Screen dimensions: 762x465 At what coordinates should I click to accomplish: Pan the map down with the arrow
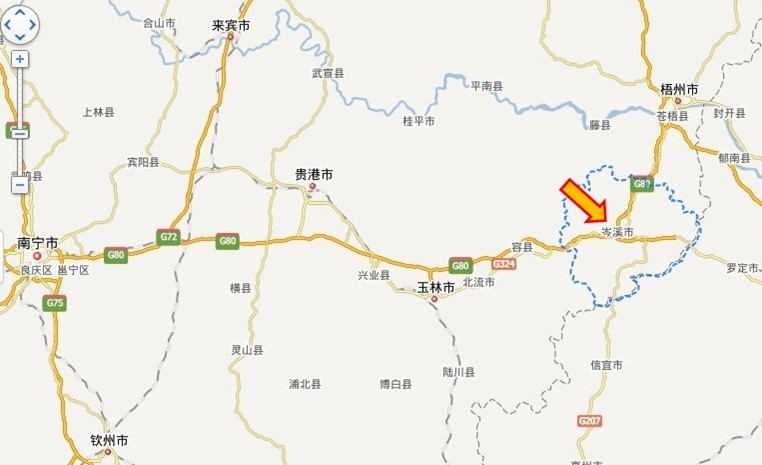click(x=20, y=37)
